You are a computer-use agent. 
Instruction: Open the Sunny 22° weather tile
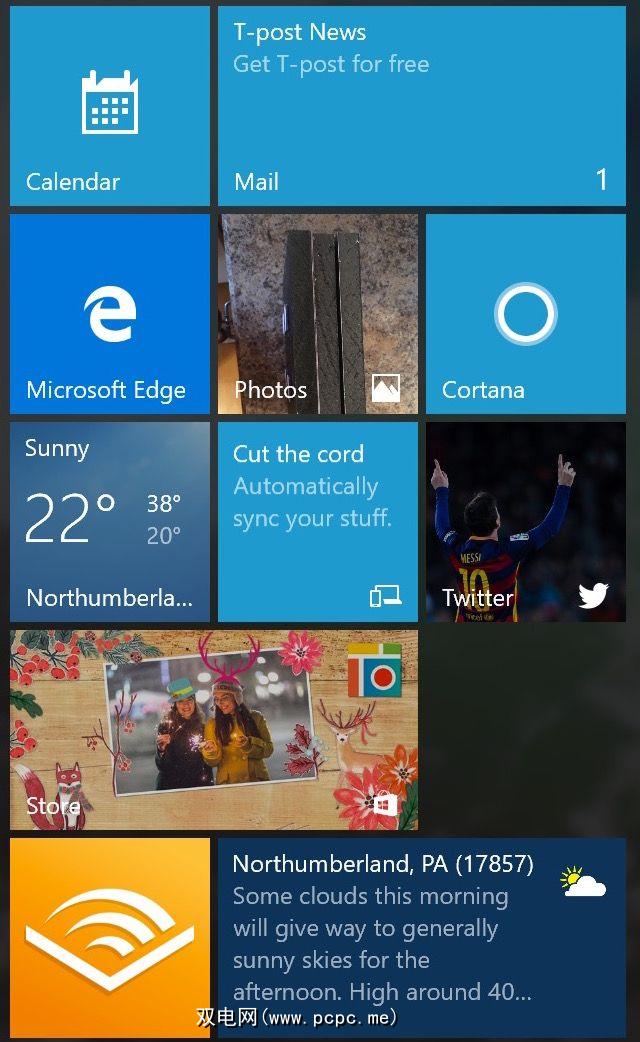pos(110,522)
